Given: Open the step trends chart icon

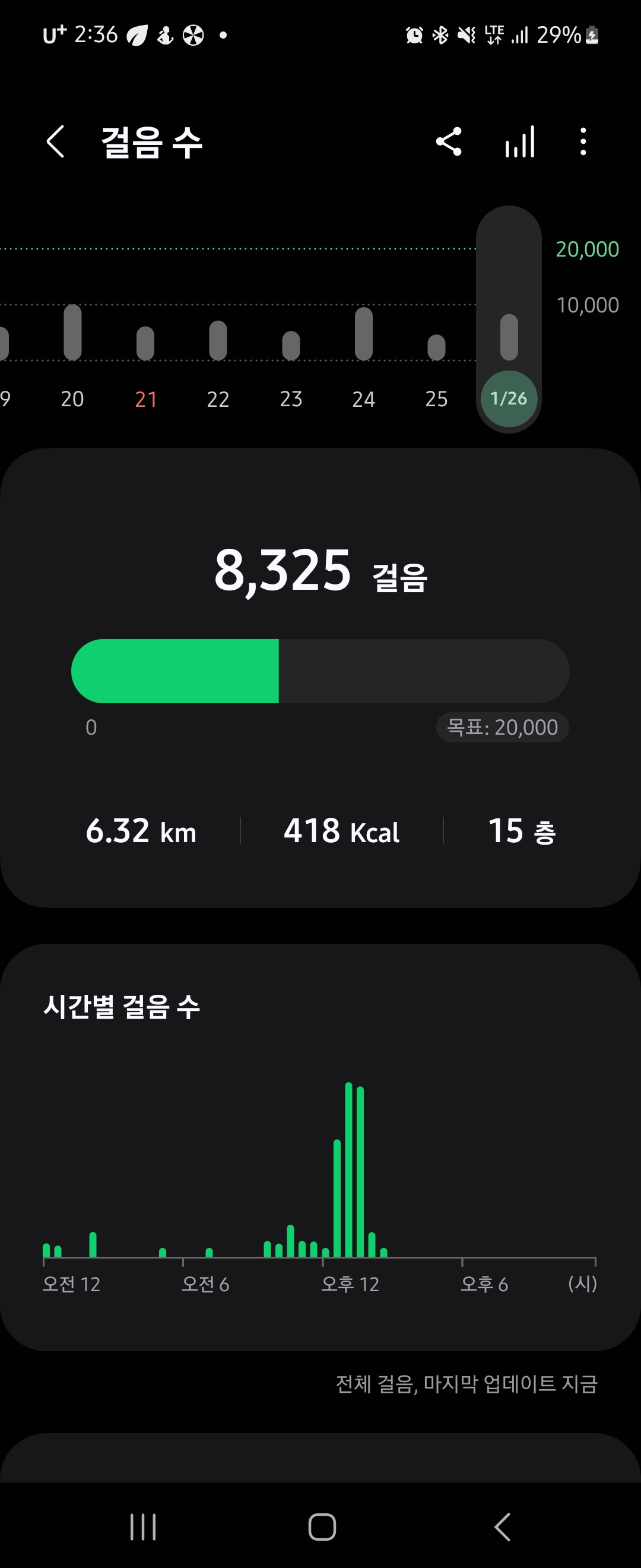Looking at the screenshot, I should pos(520,143).
